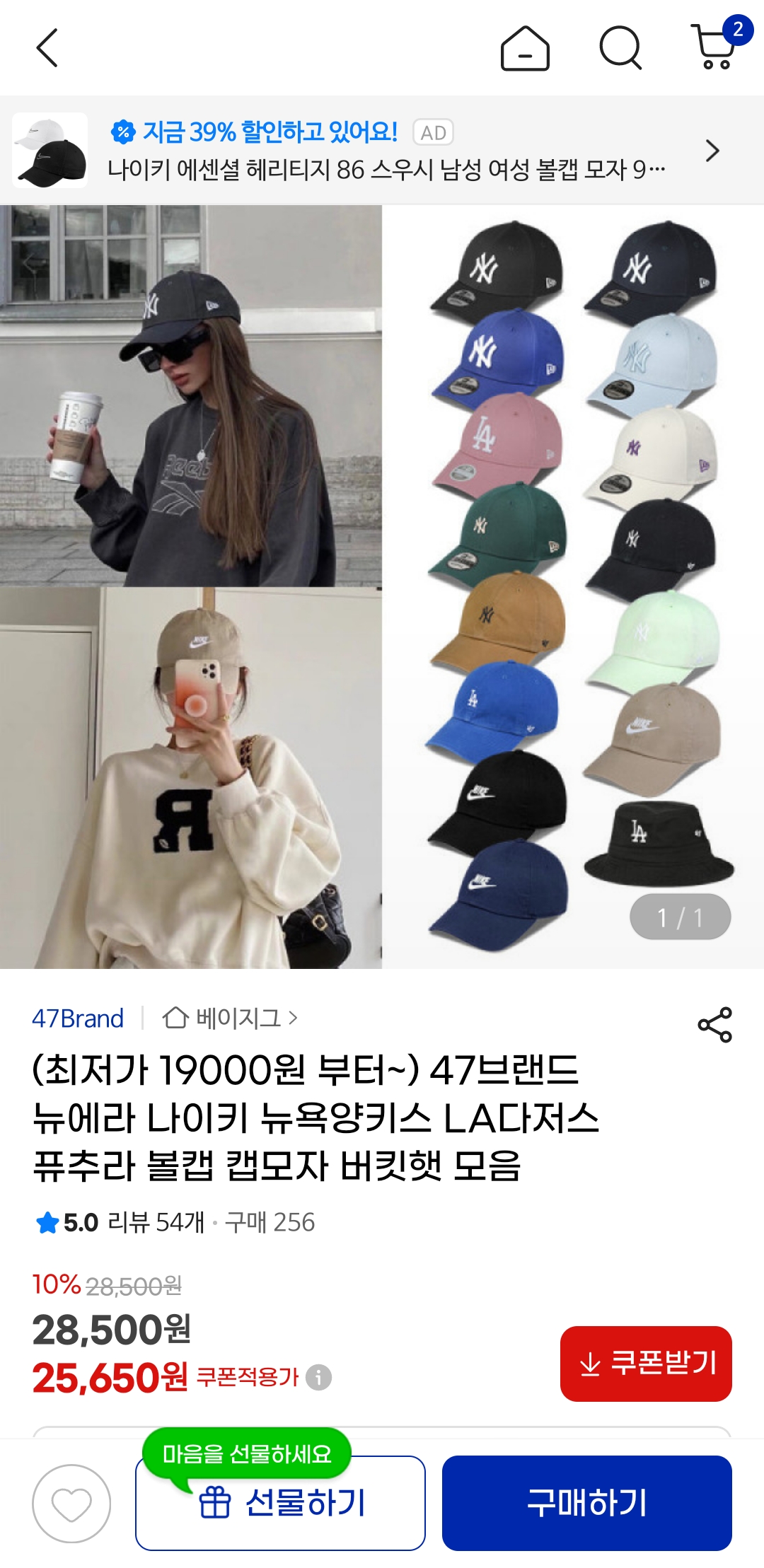
Task: Show coupon price info next to 쿠폰적용가
Action: click(318, 1377)
